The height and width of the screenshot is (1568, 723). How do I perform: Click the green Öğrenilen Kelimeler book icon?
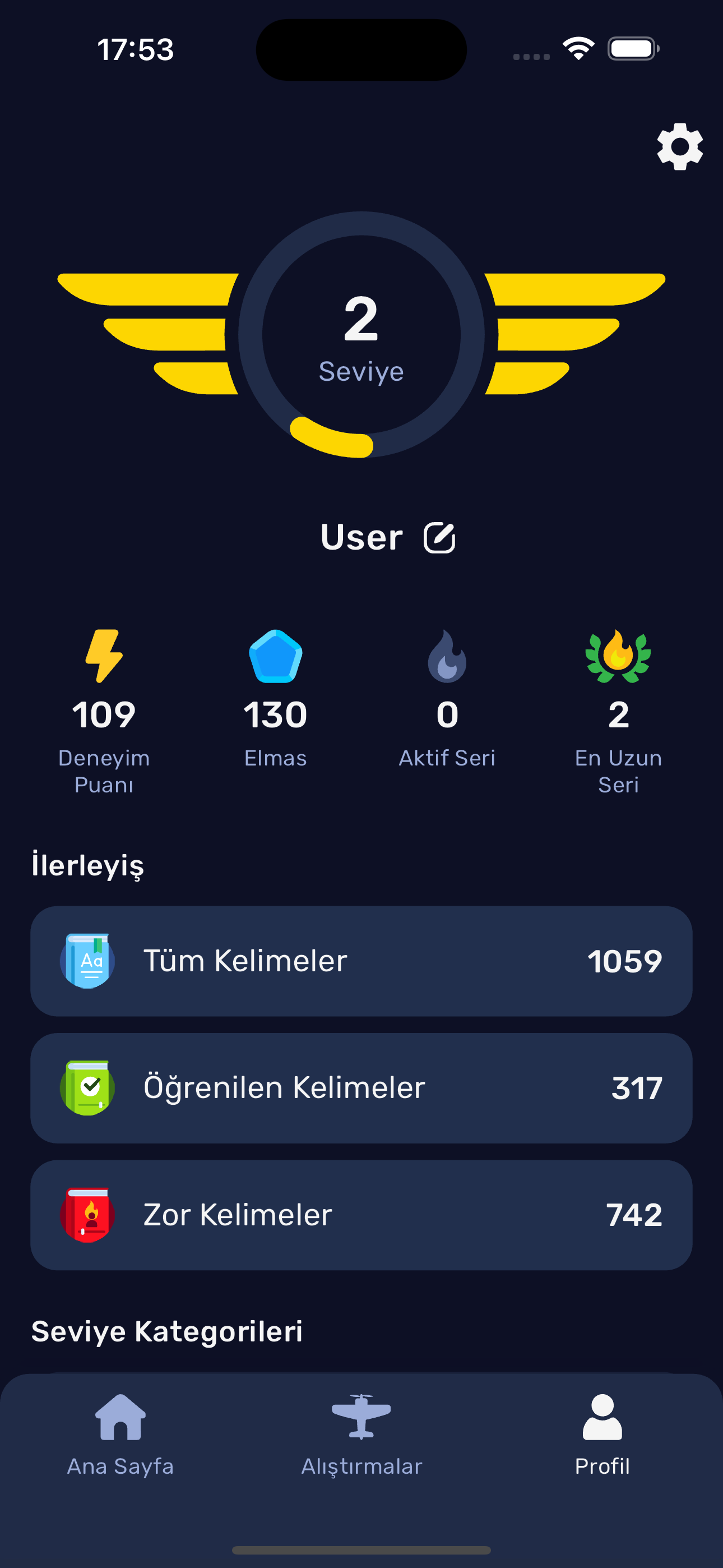87,1088
